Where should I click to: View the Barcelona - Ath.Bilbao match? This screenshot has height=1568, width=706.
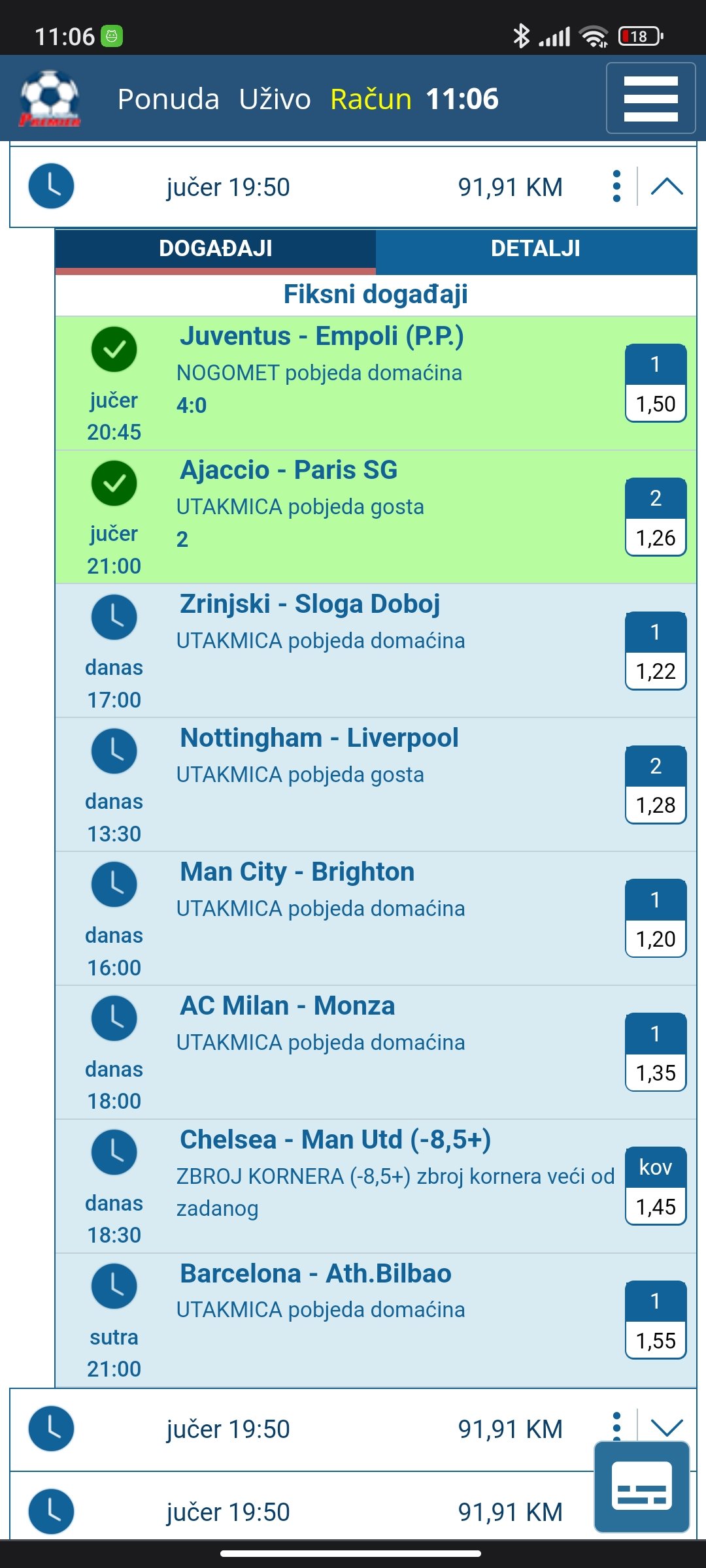point(376,1321)
